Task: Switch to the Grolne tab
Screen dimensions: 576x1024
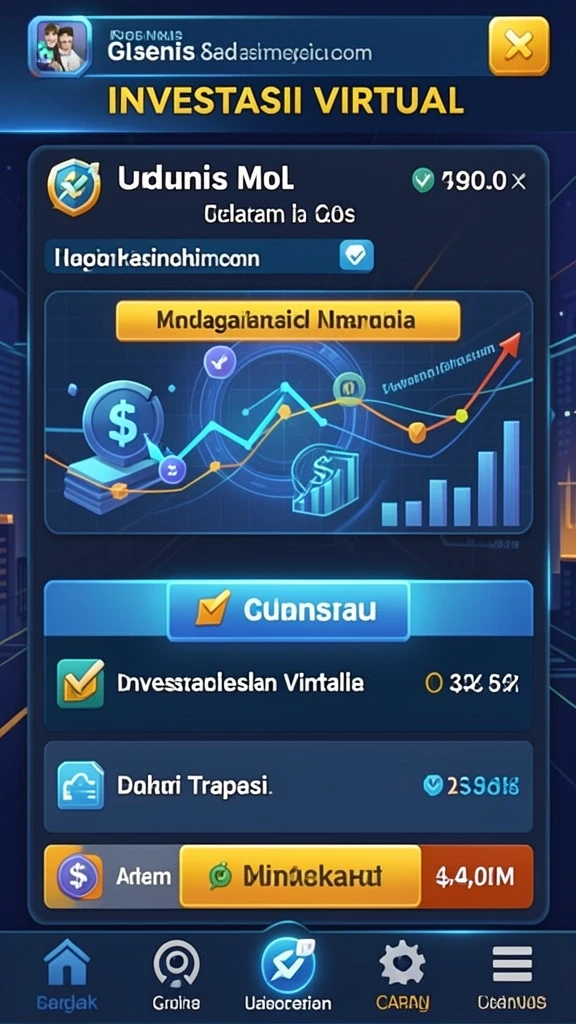Action: [176, 976]
